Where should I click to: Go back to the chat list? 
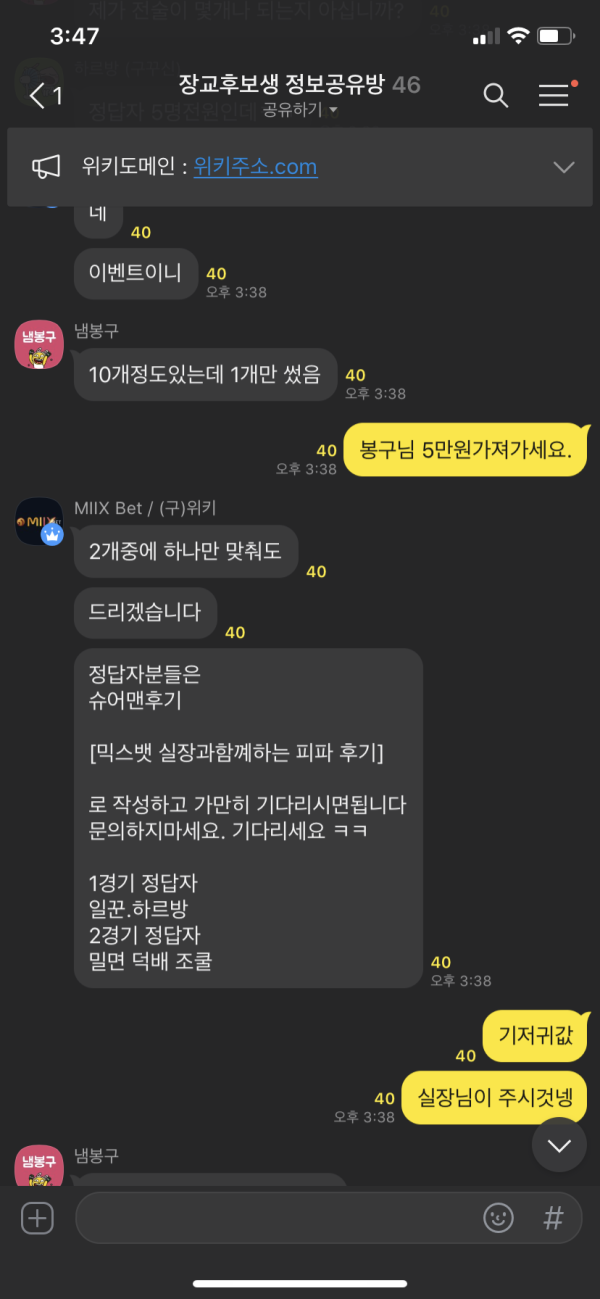44,96
